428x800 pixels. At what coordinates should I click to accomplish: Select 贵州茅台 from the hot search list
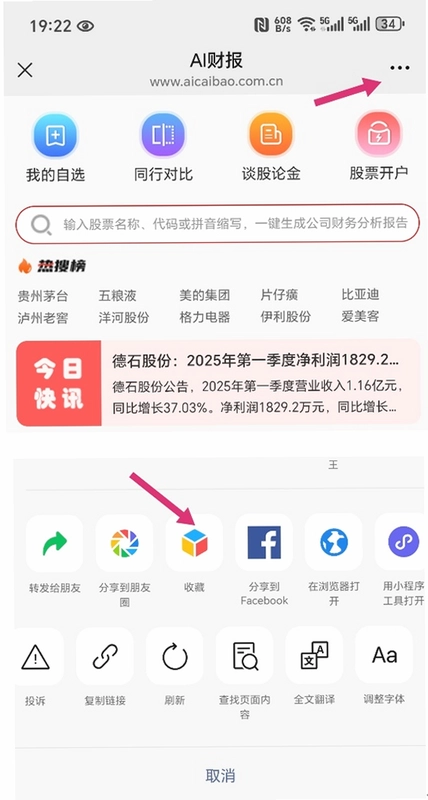(42, 295)
